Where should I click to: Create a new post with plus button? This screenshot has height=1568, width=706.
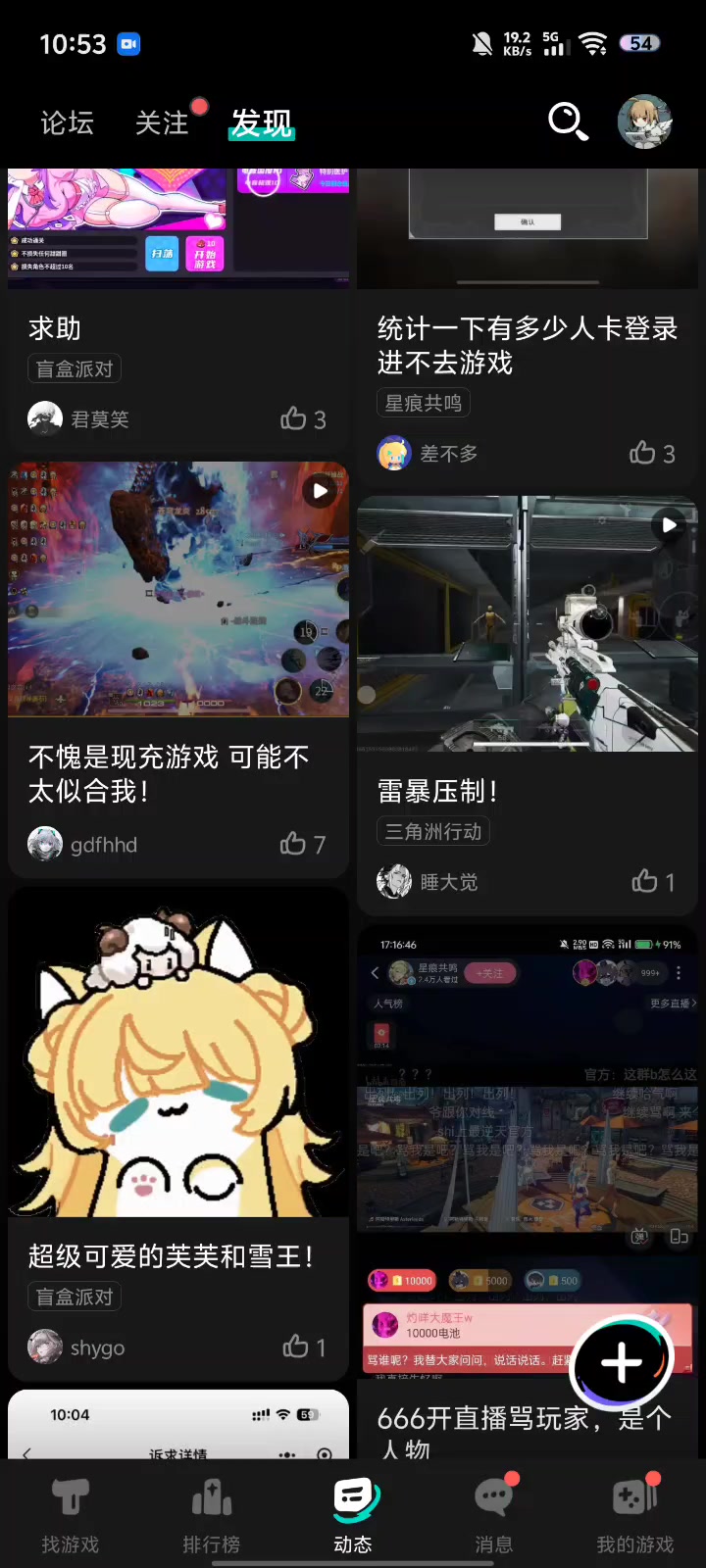[622, 1362]
